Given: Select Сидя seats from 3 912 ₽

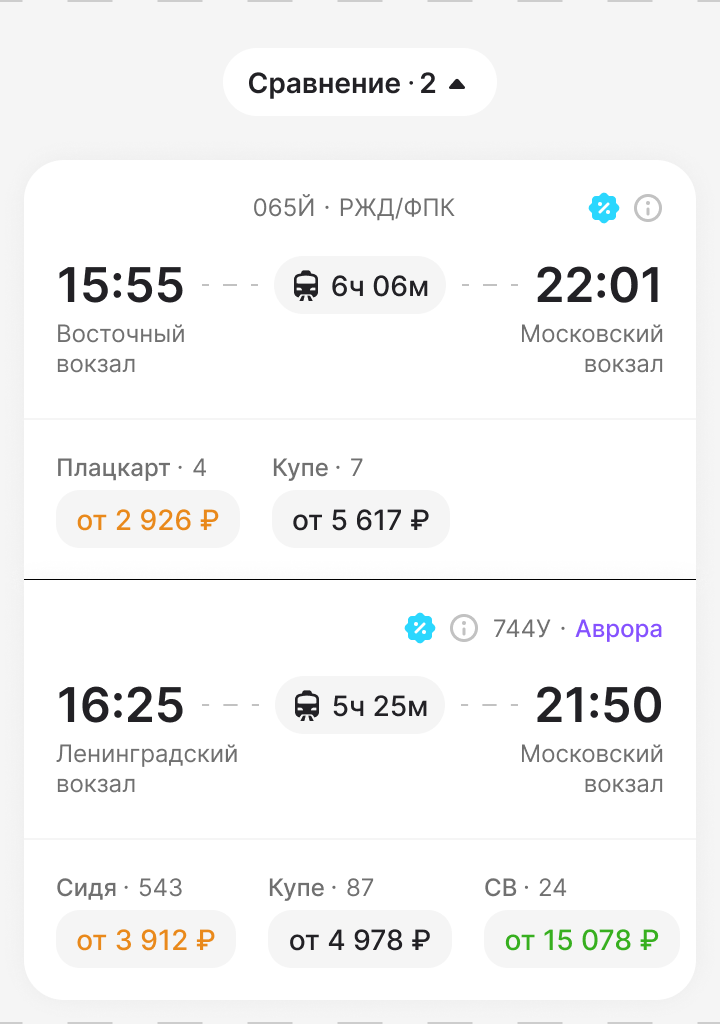Looking at the screenshot, I should tap(146, 940).
